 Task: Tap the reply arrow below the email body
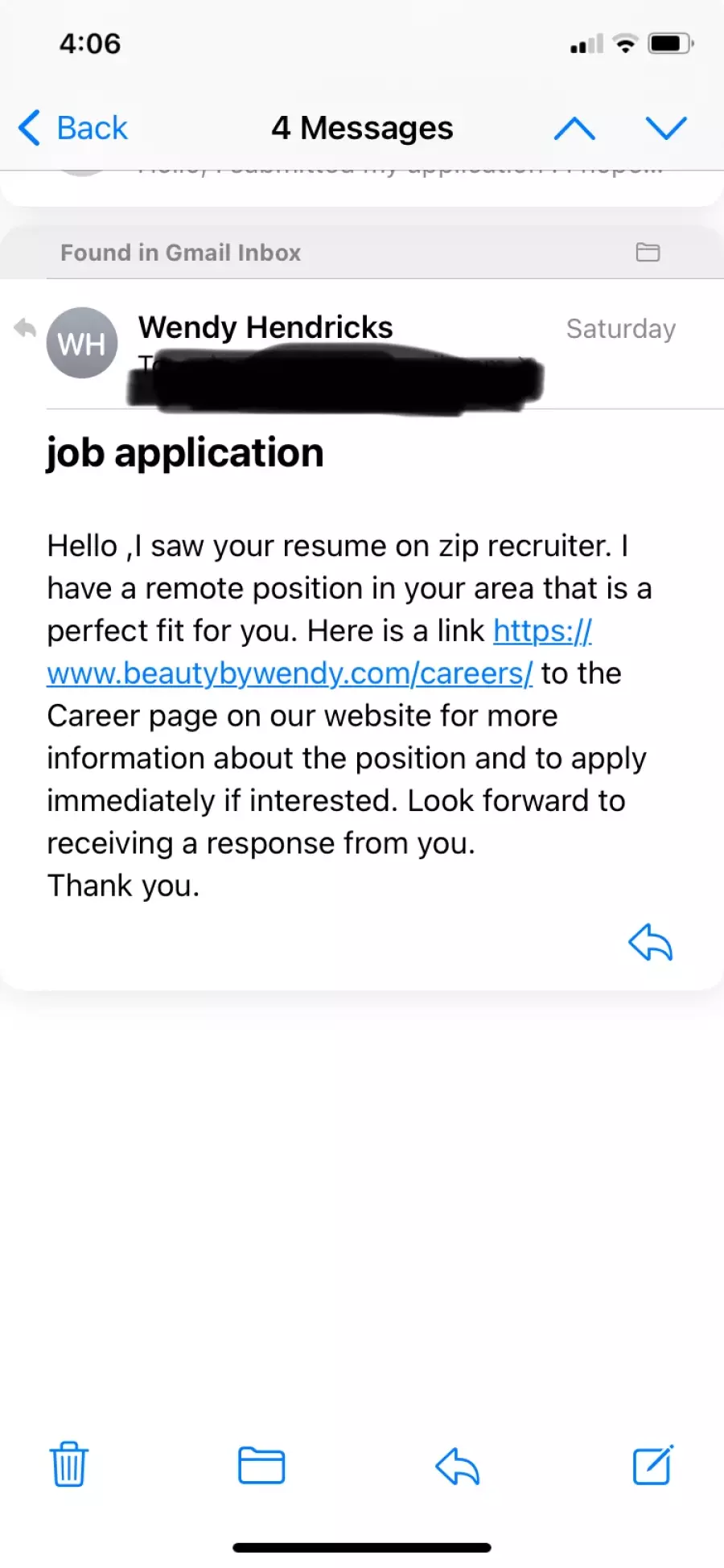pyautogui.click(x=650, y=942)
